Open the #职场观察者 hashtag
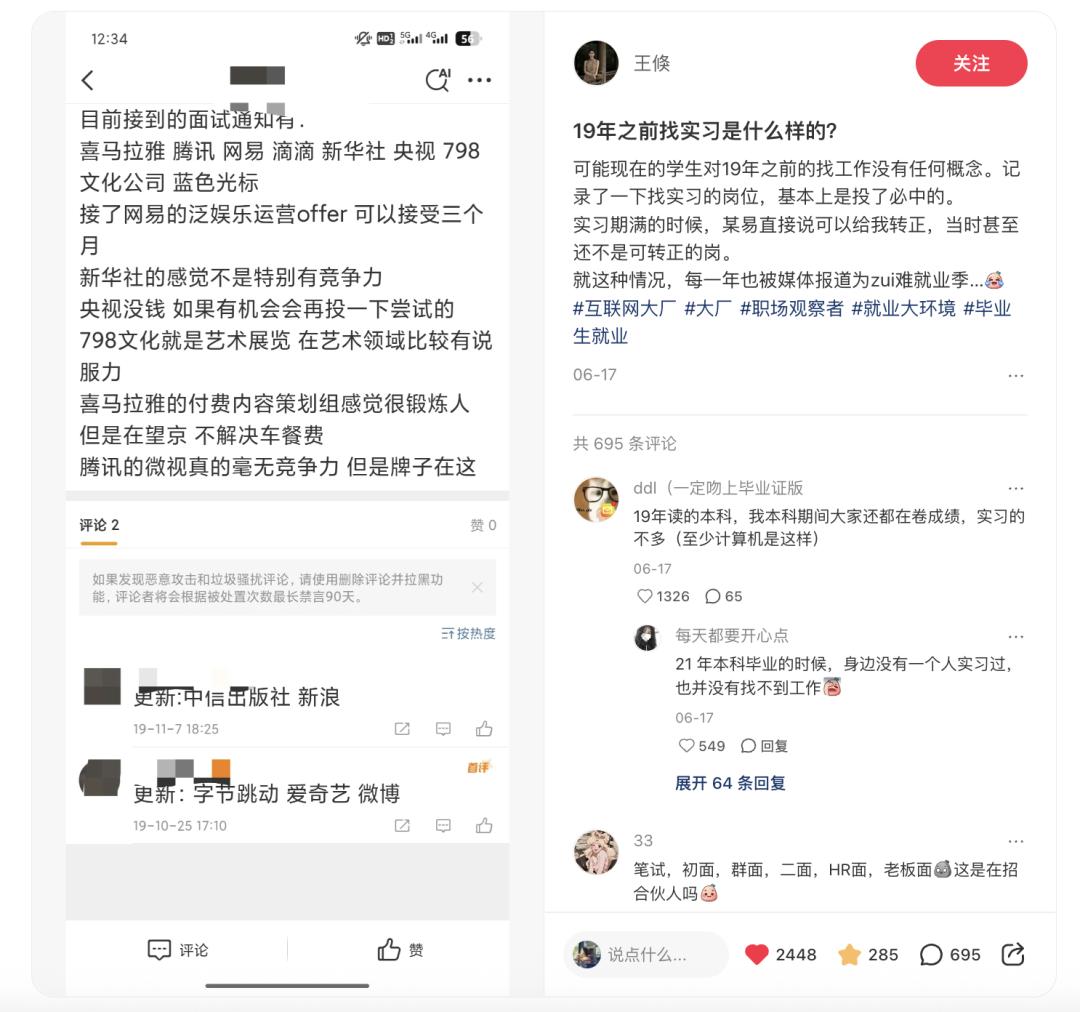1080x1012 pixels. pos(791,309)
